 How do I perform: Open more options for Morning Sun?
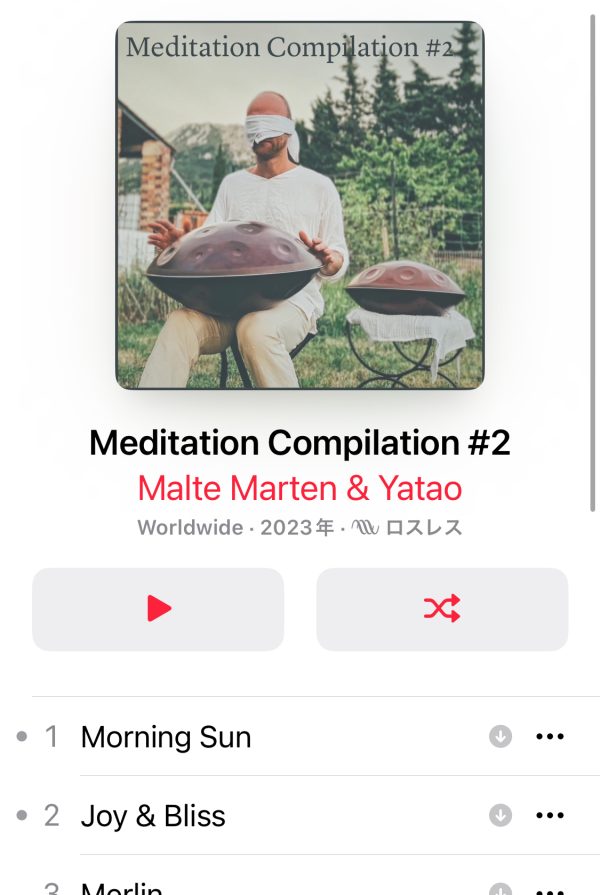[550, 737]
